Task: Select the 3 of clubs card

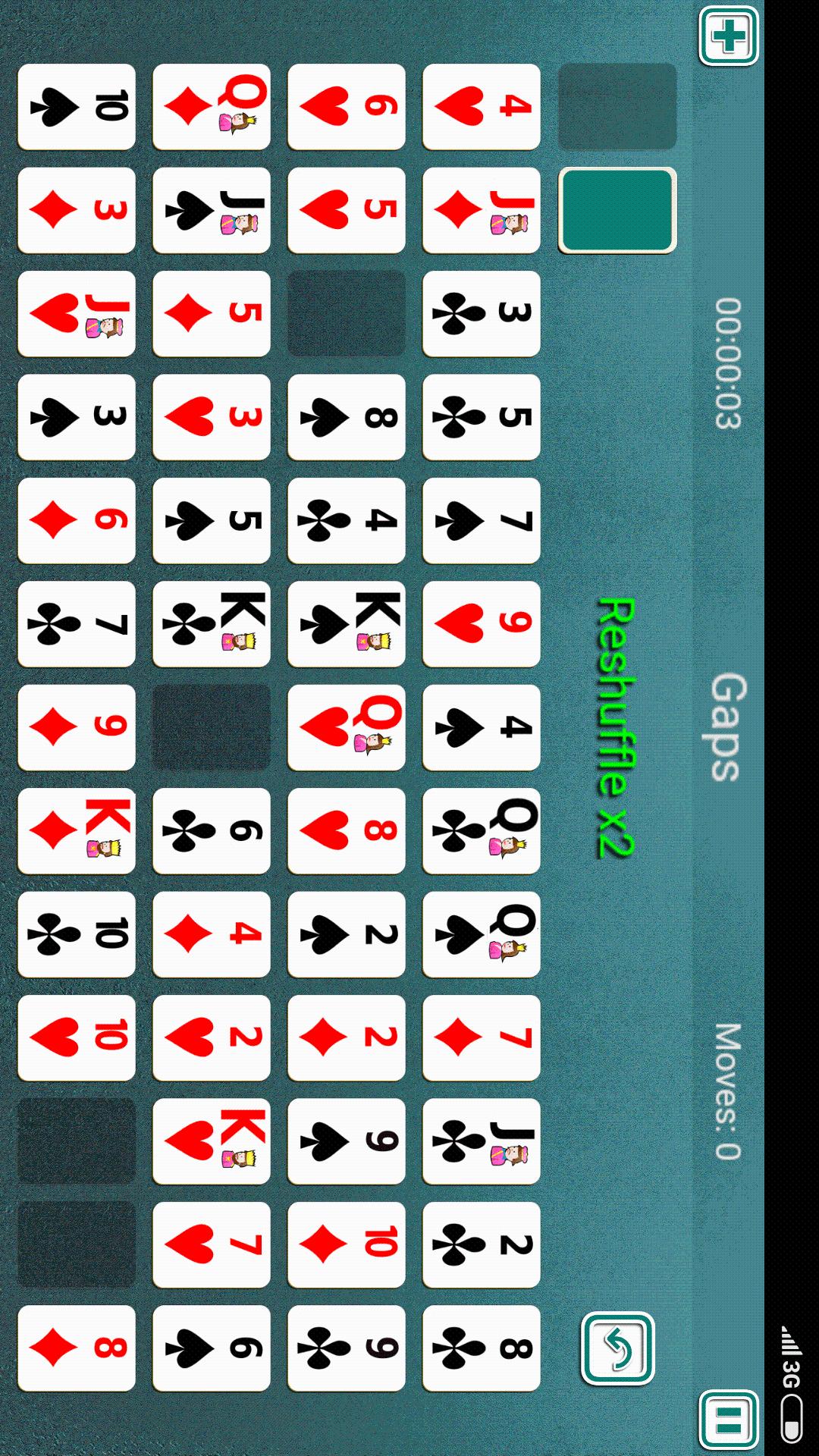Action: [482, 313]
